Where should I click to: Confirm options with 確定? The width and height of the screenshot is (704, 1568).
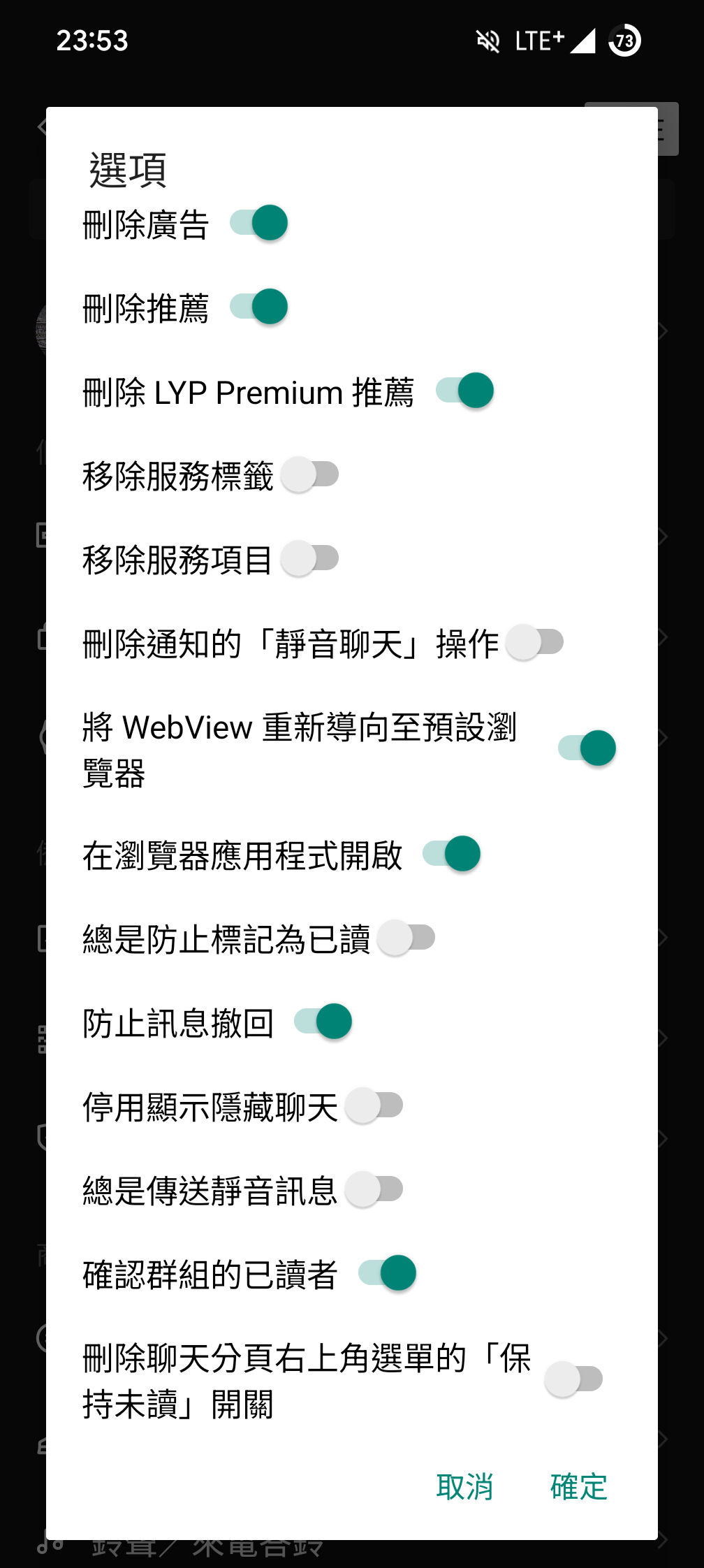pos(579,1487)
